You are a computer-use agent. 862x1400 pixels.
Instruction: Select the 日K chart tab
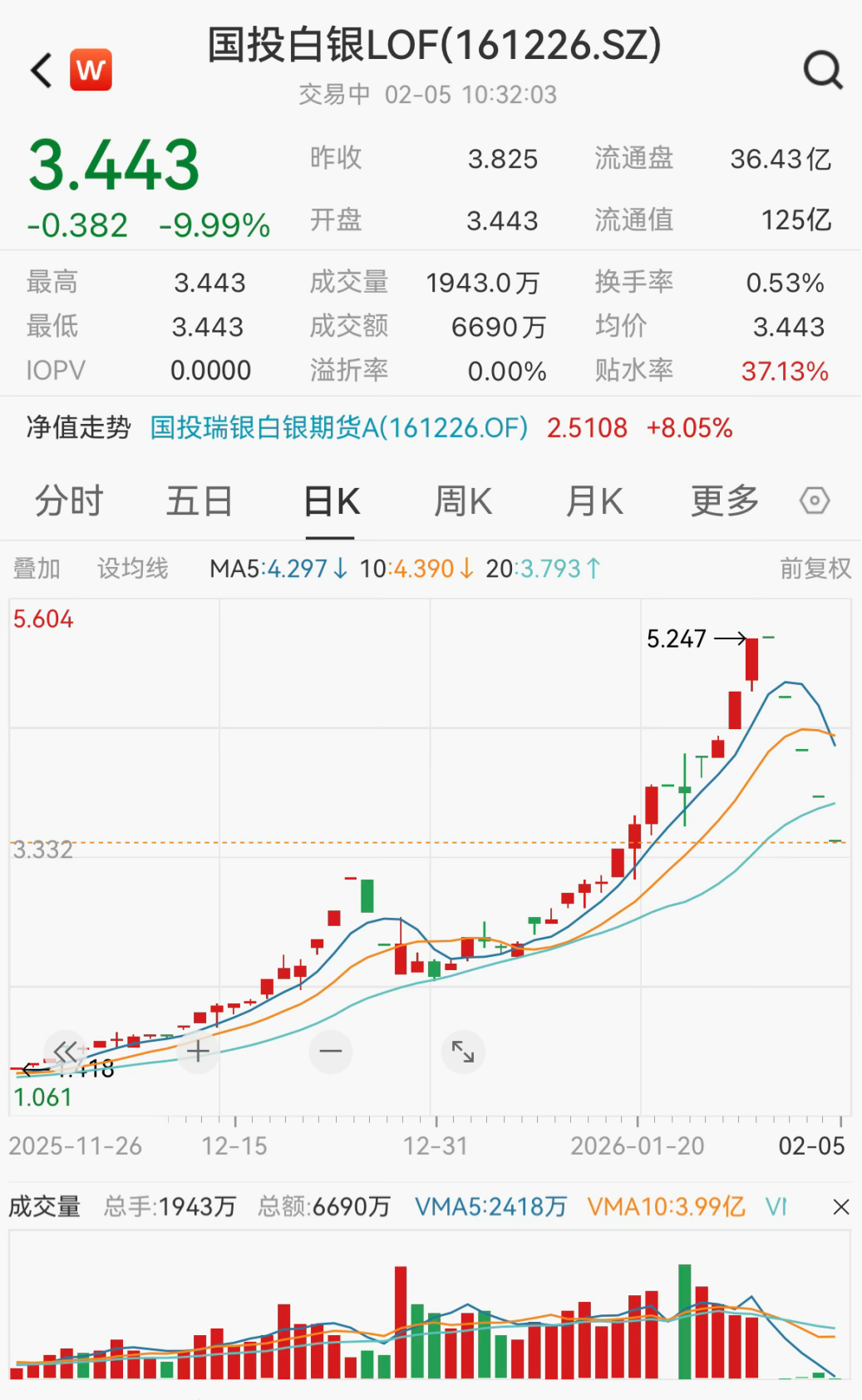[331, 501]
